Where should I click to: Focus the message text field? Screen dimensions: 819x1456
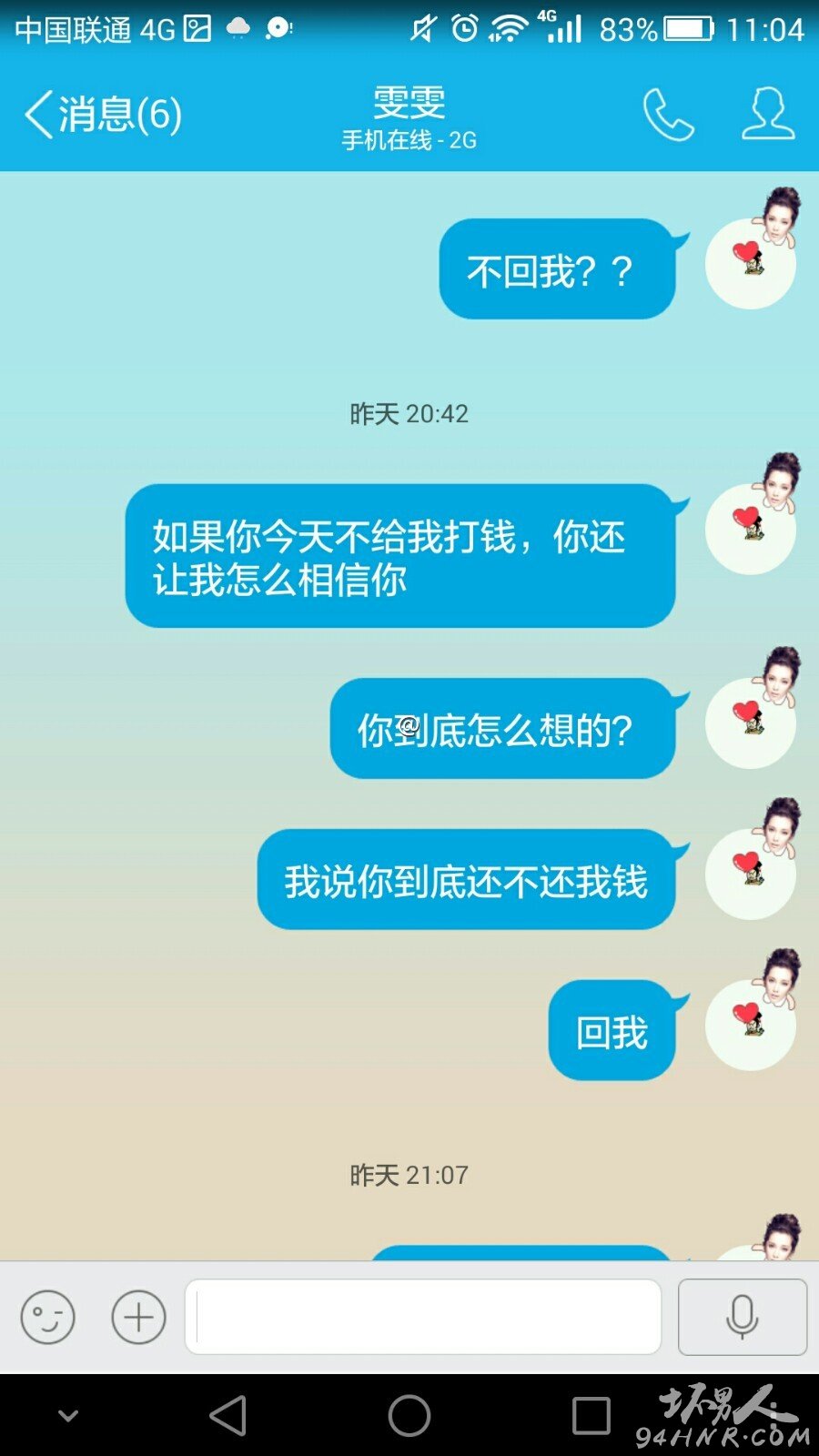point(423,1317)
